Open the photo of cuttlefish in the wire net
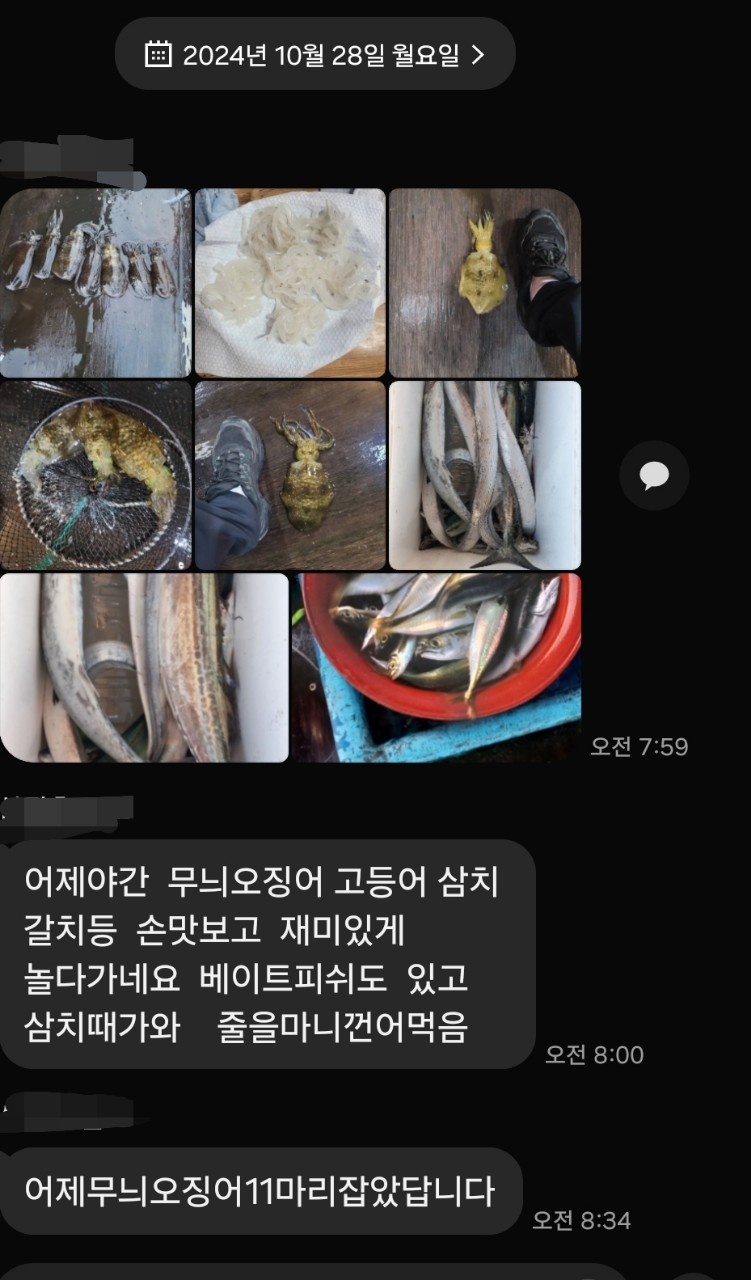The image size is (751, 1280). pos(95,476)
